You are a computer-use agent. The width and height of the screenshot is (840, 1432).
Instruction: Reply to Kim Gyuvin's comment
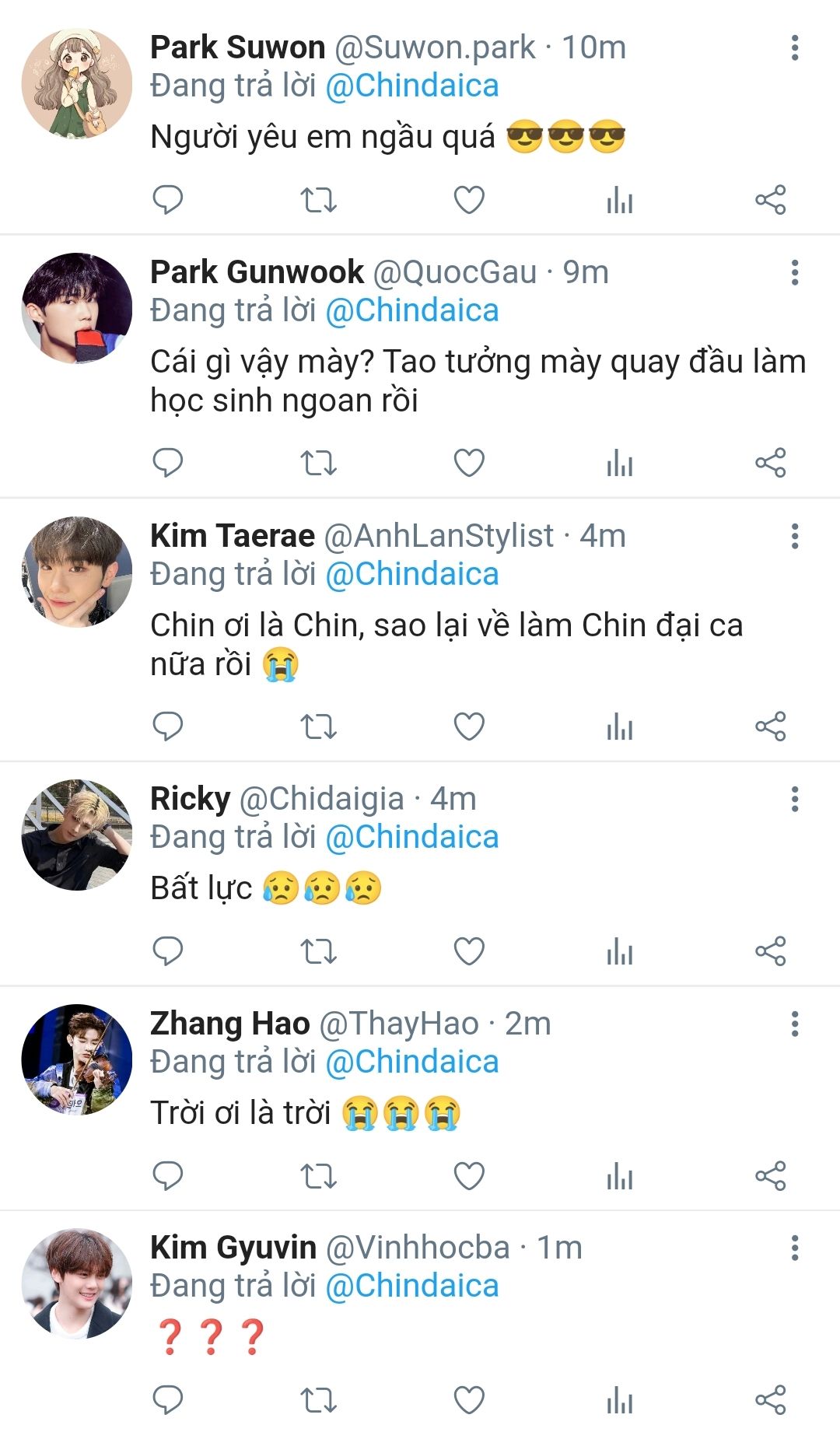tap(167, 1400)
